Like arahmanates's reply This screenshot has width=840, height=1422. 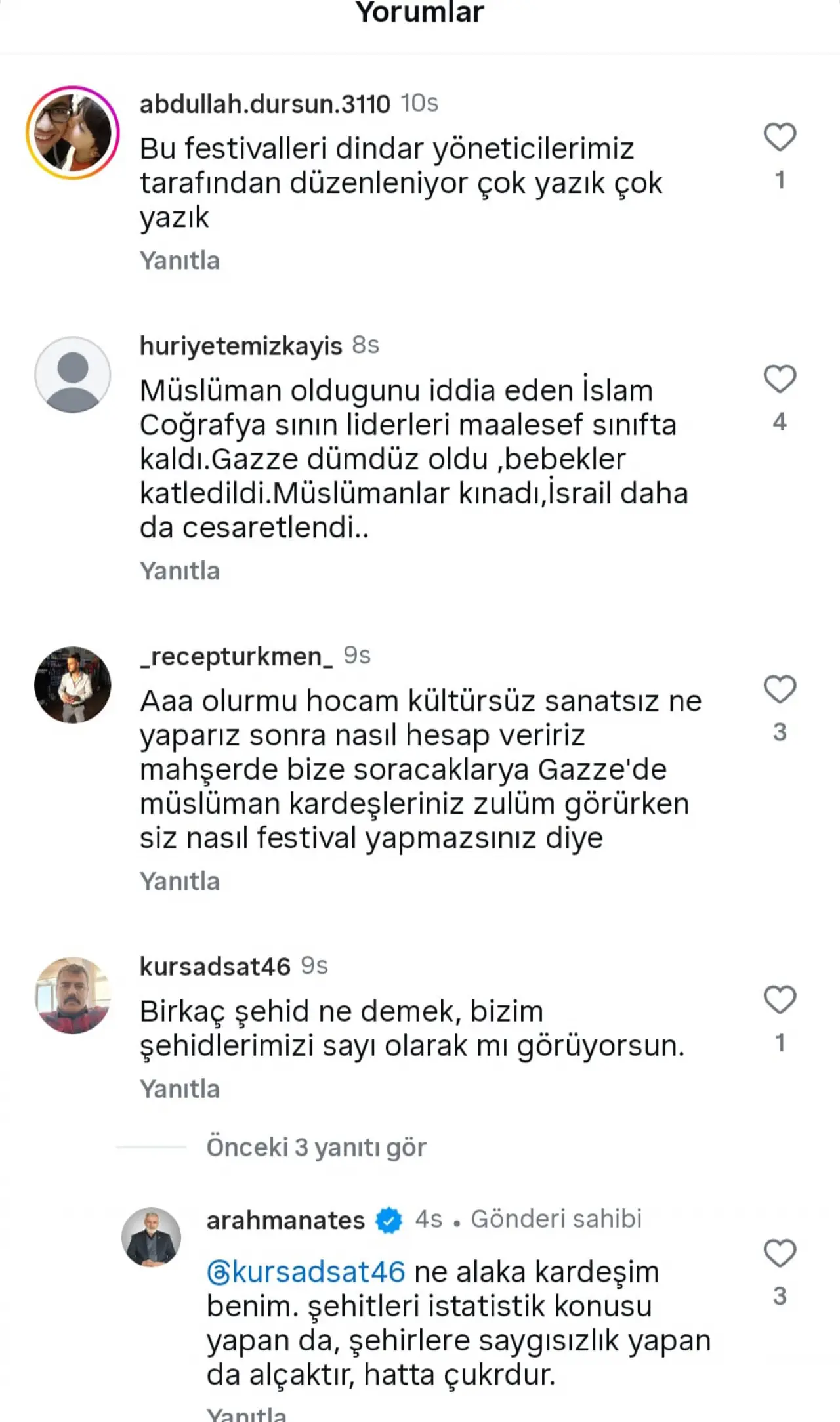click(x=780, y=1253)
